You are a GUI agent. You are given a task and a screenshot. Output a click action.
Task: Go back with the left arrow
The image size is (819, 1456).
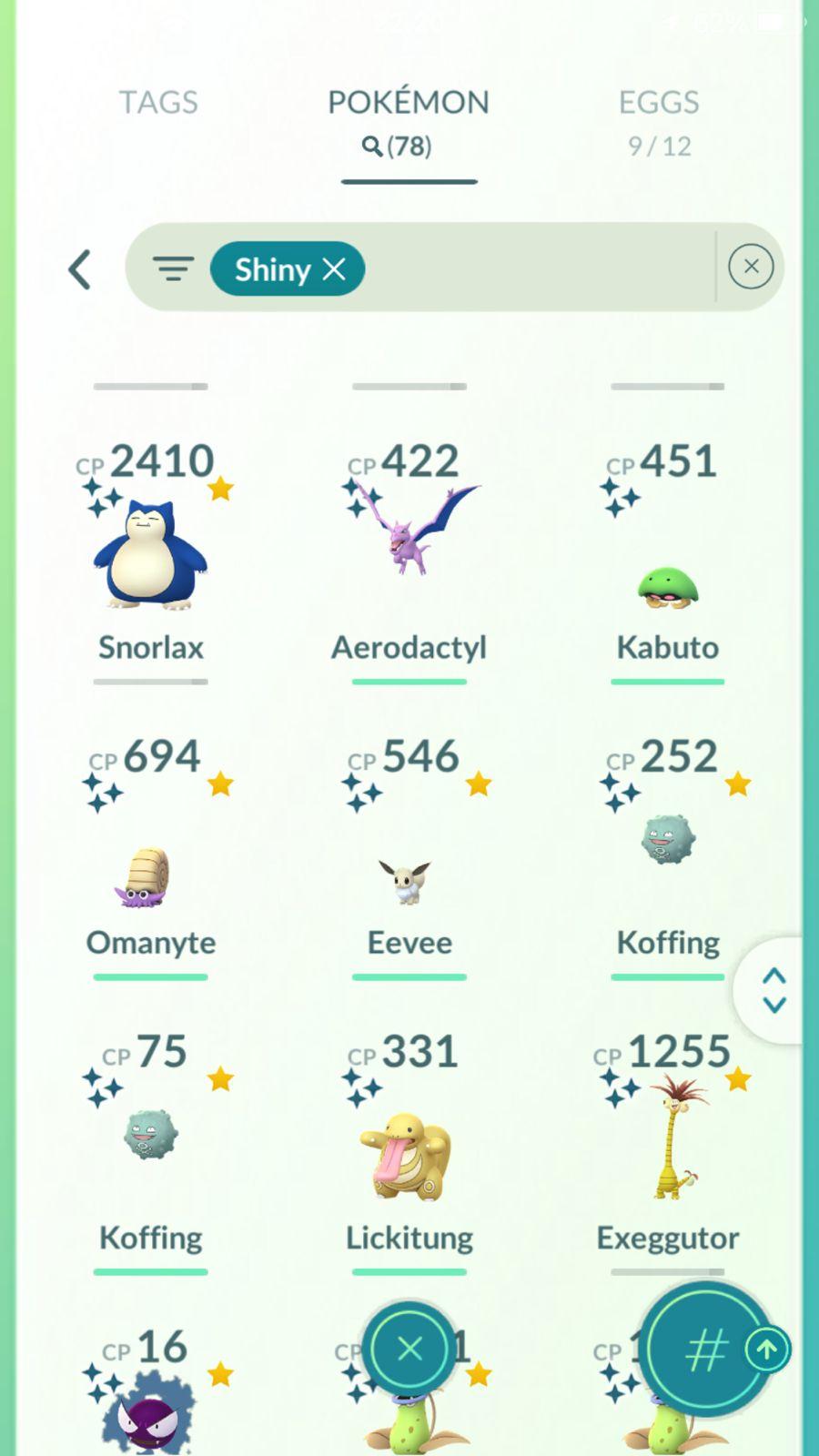[x=80, y=269]
